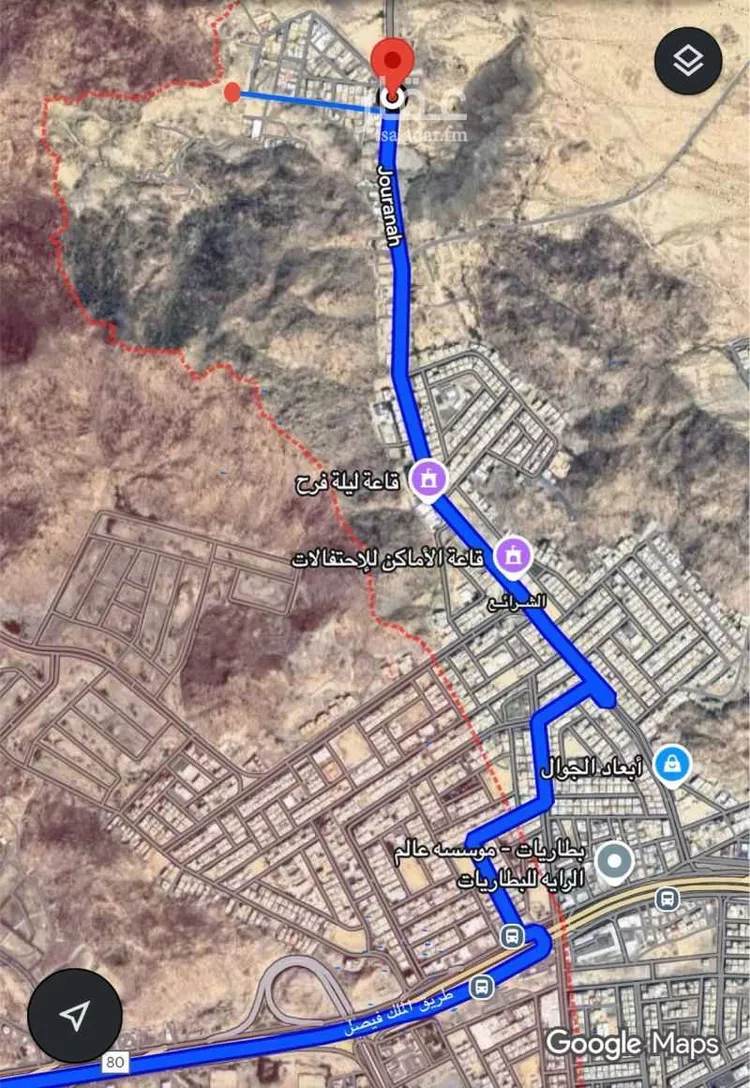Open the قاعة ليلة فرح place marker
The image size is (750, 1088).
(x=429, y=478)
